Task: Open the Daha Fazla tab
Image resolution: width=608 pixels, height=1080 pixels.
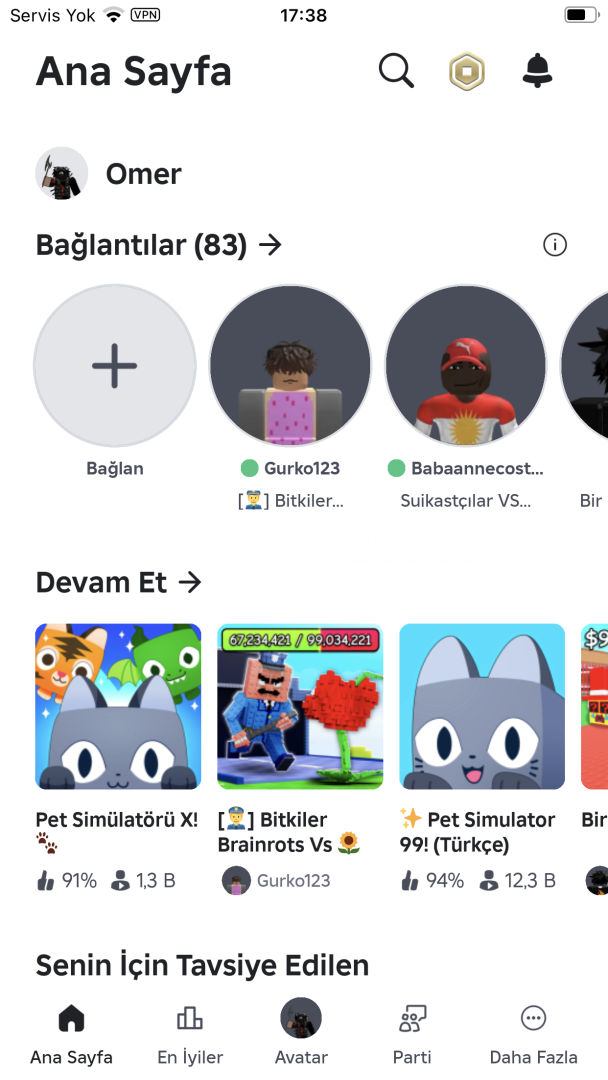Action: coord(533,1033)
